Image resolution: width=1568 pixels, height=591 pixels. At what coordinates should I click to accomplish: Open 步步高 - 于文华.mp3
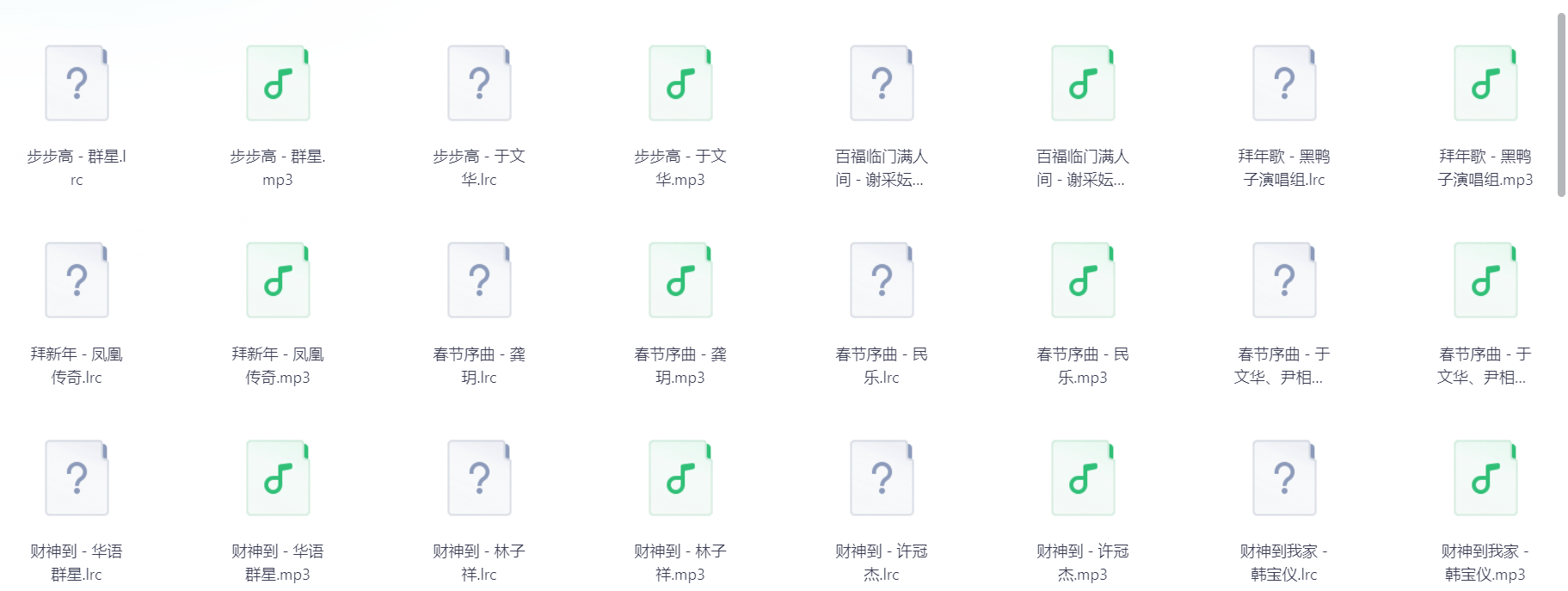click(x=680, y=83)
